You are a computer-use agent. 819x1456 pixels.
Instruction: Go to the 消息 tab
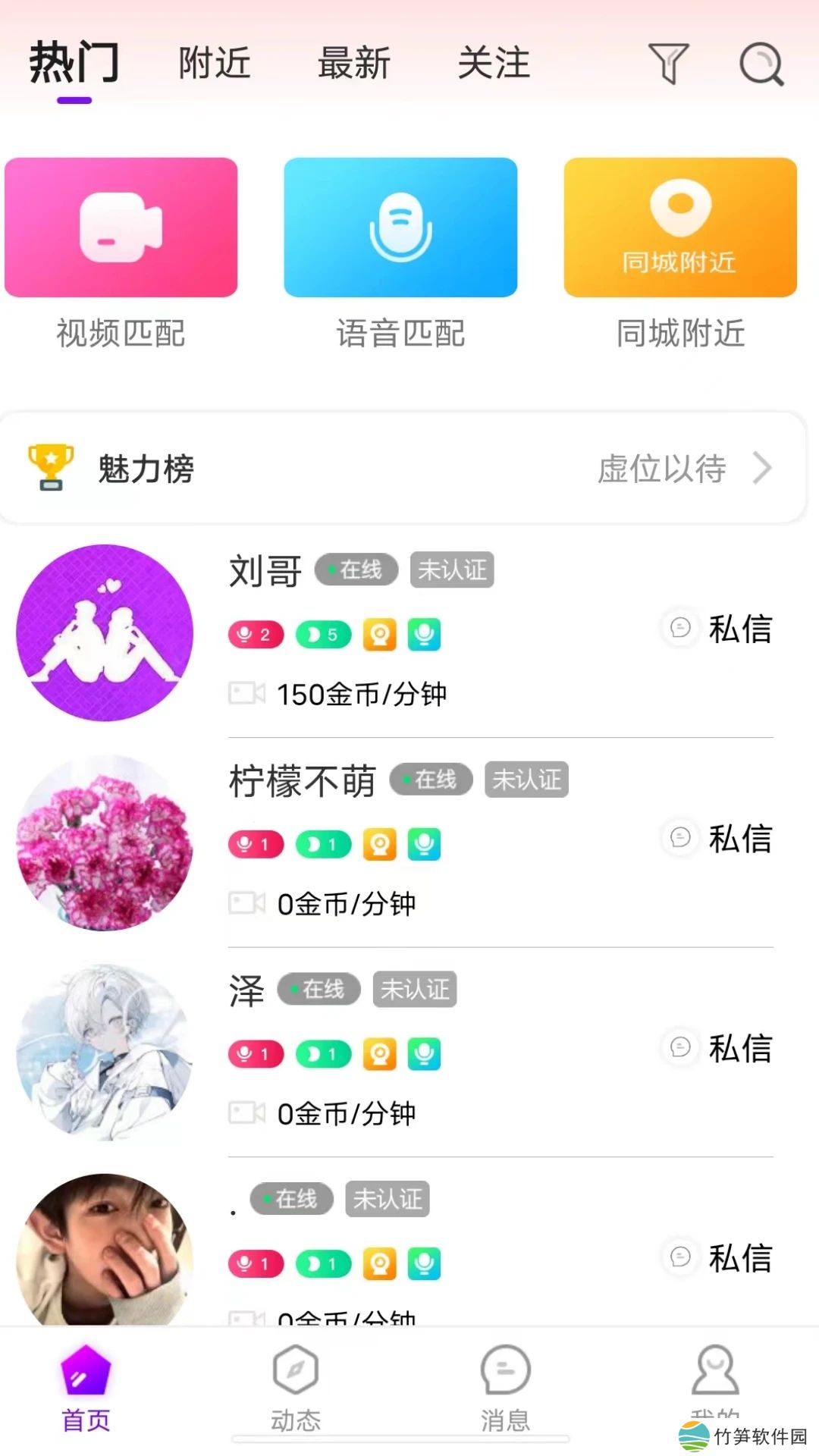pos(505,1388)
